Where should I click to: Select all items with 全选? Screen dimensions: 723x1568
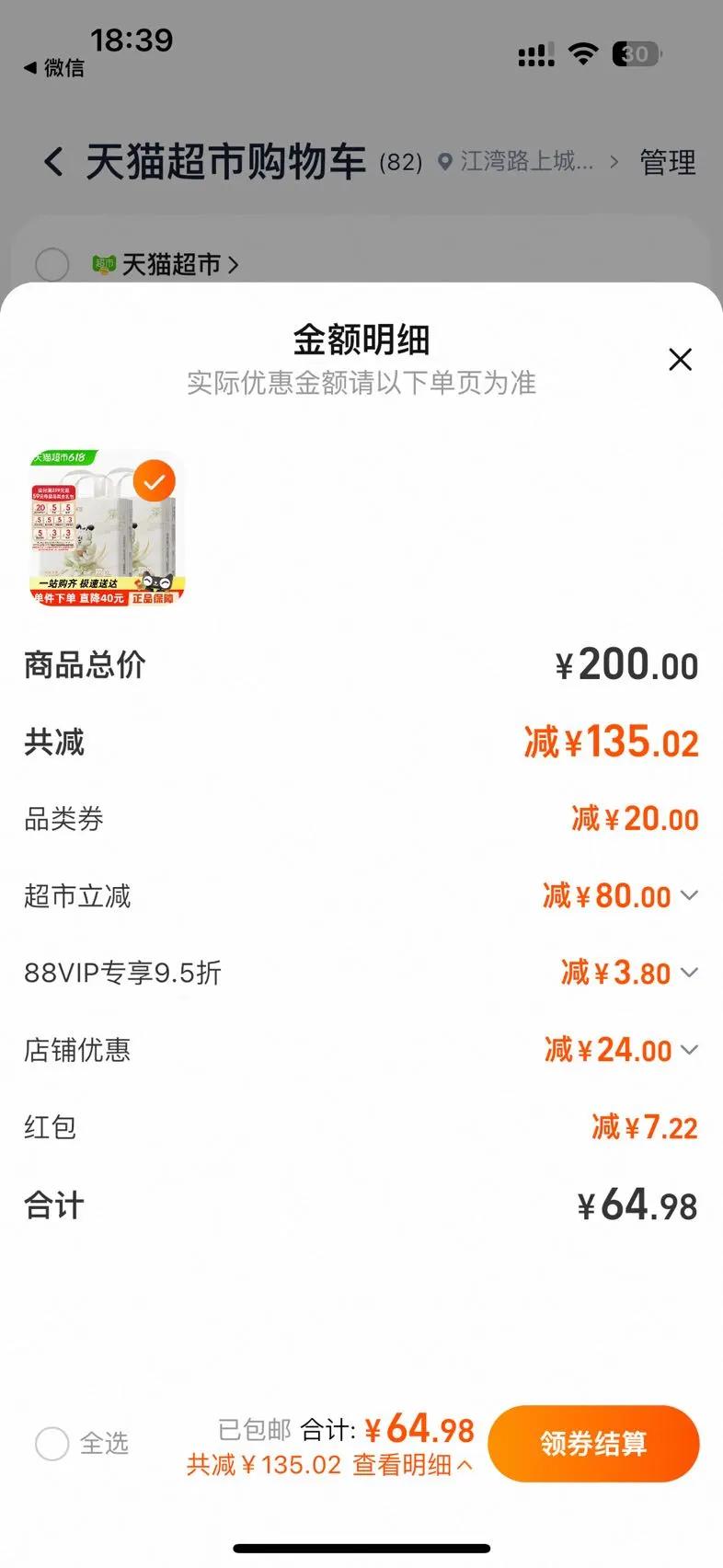point(52,1443)
